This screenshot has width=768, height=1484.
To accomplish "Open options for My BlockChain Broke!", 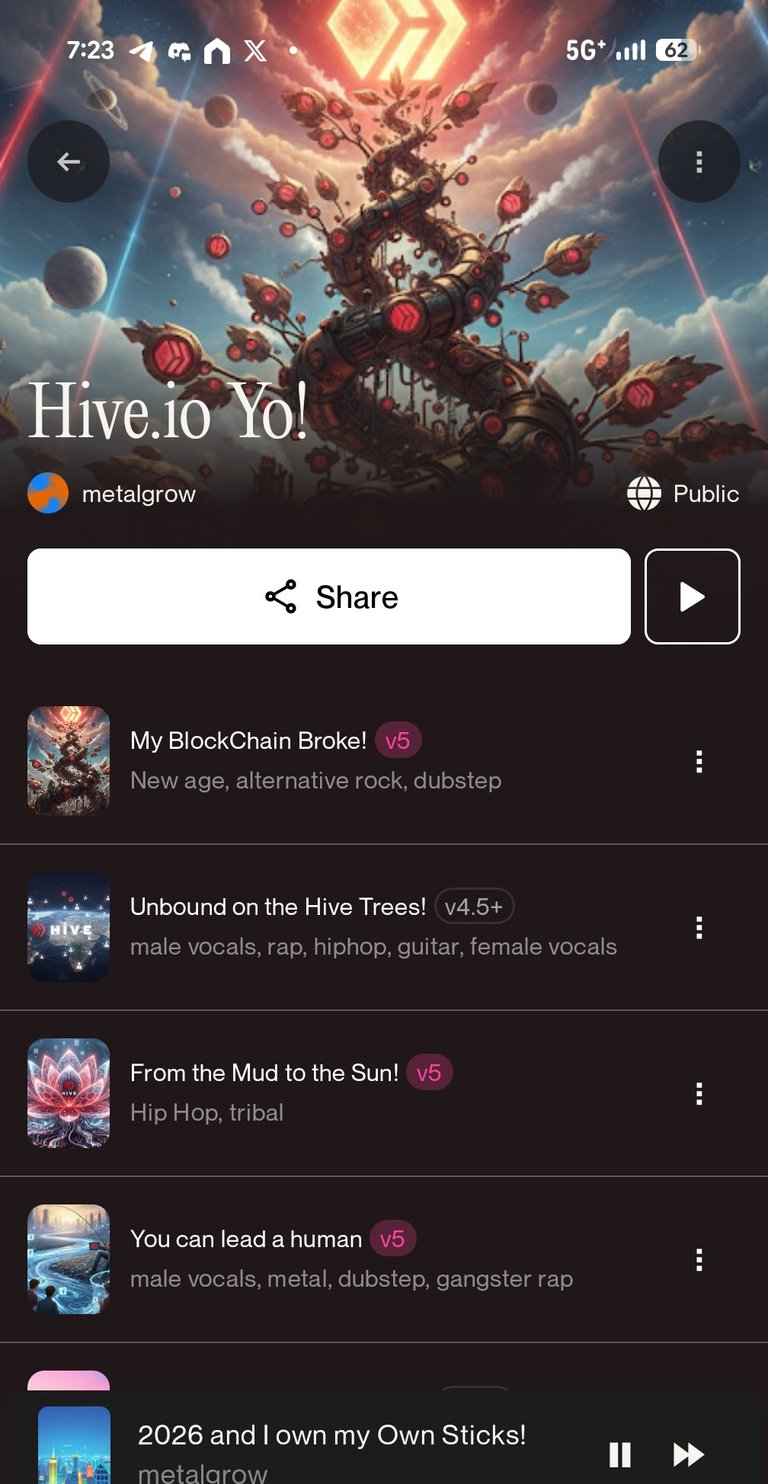I will [699, 762].
